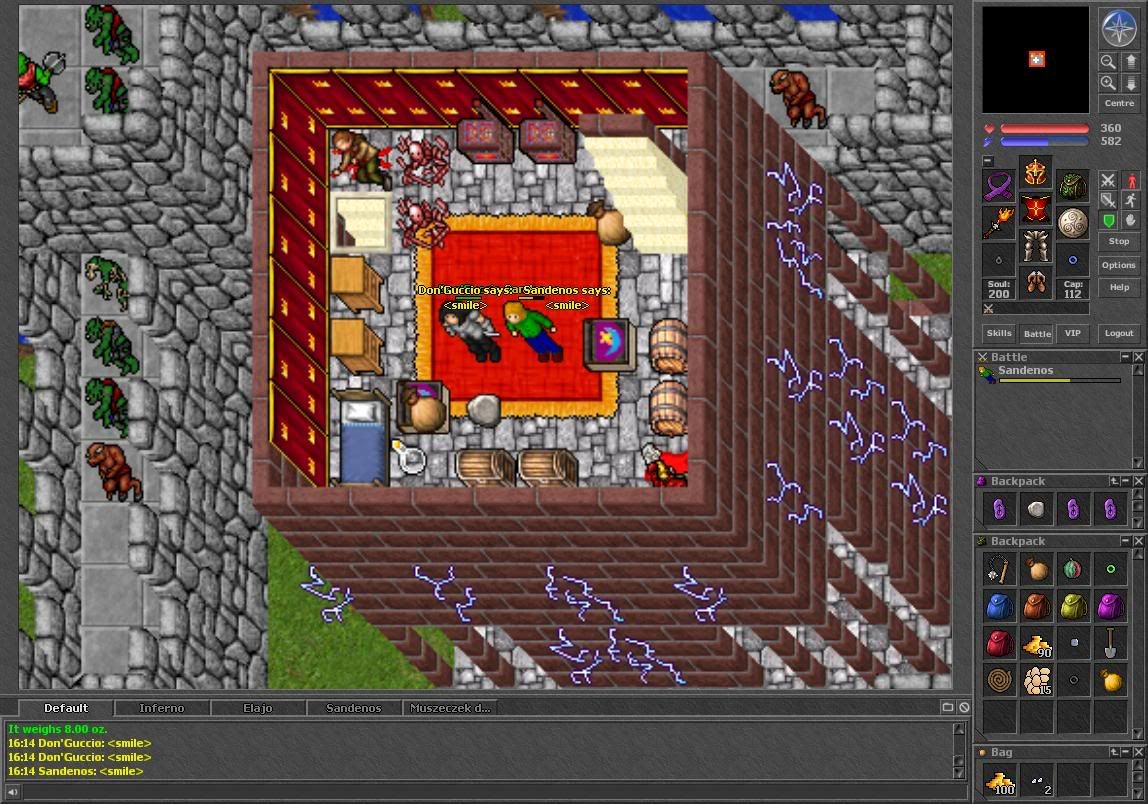Log out with the Logout button

[1118, 333]
